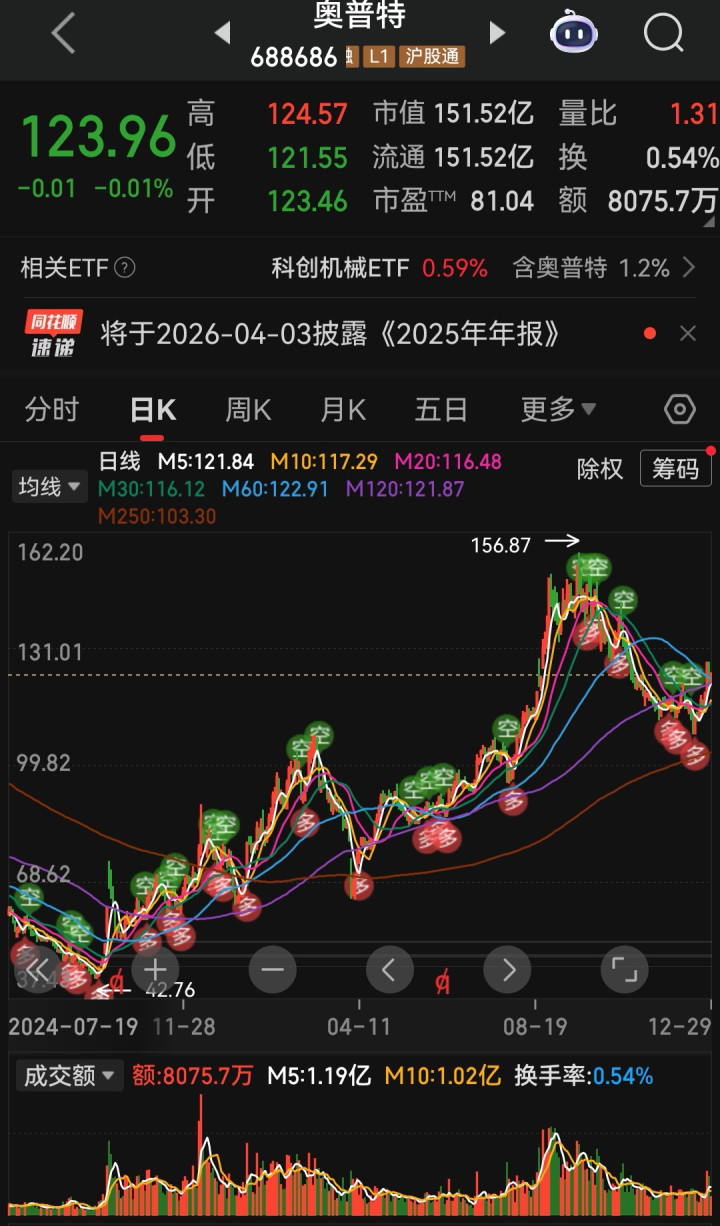
Task: Open chart settings hexagon icon
Action: [680, 410]
